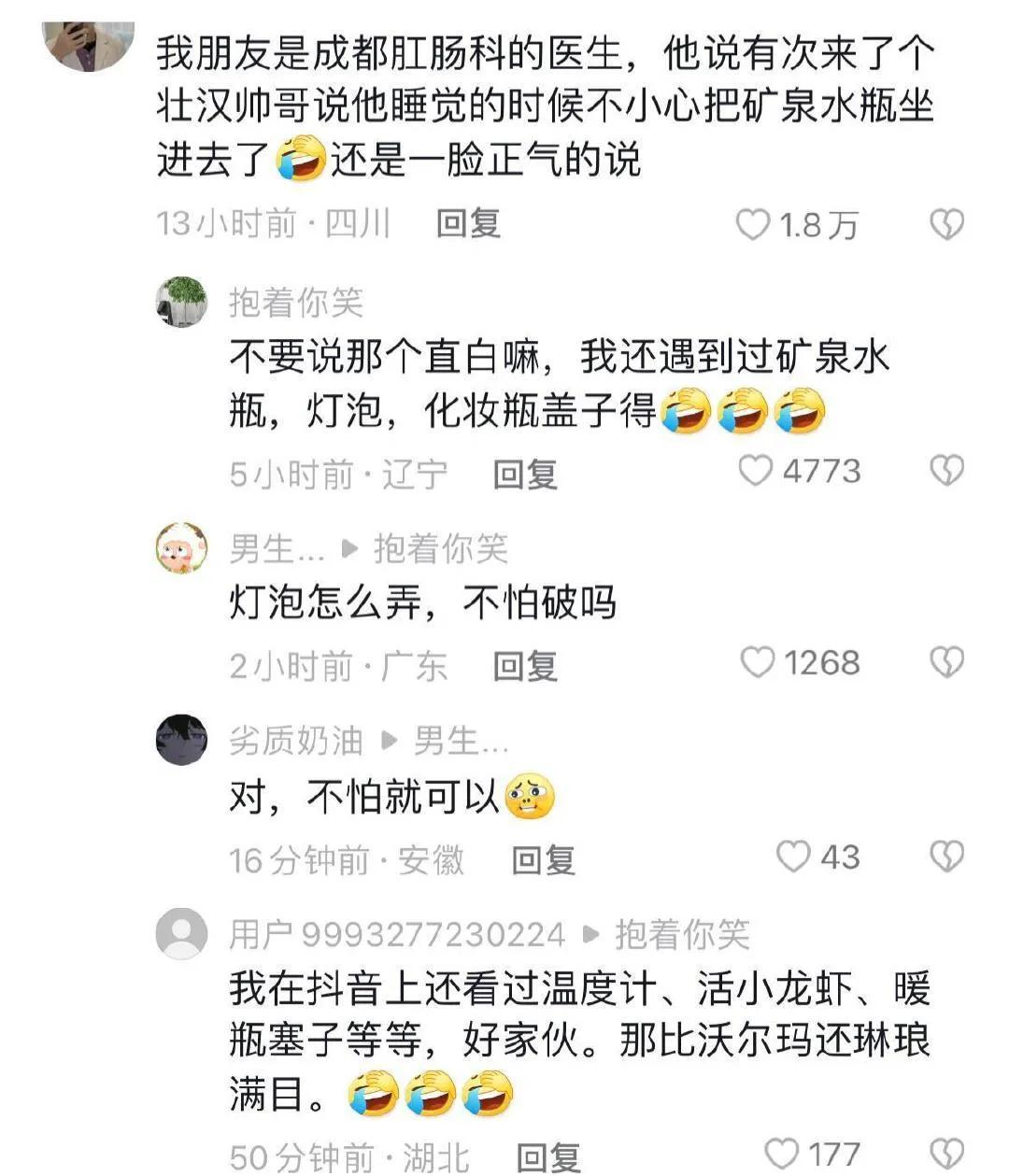1009x1176 pixels.
Task: Open 劣质奶油's username profile
Action: (x=296, y=741)
